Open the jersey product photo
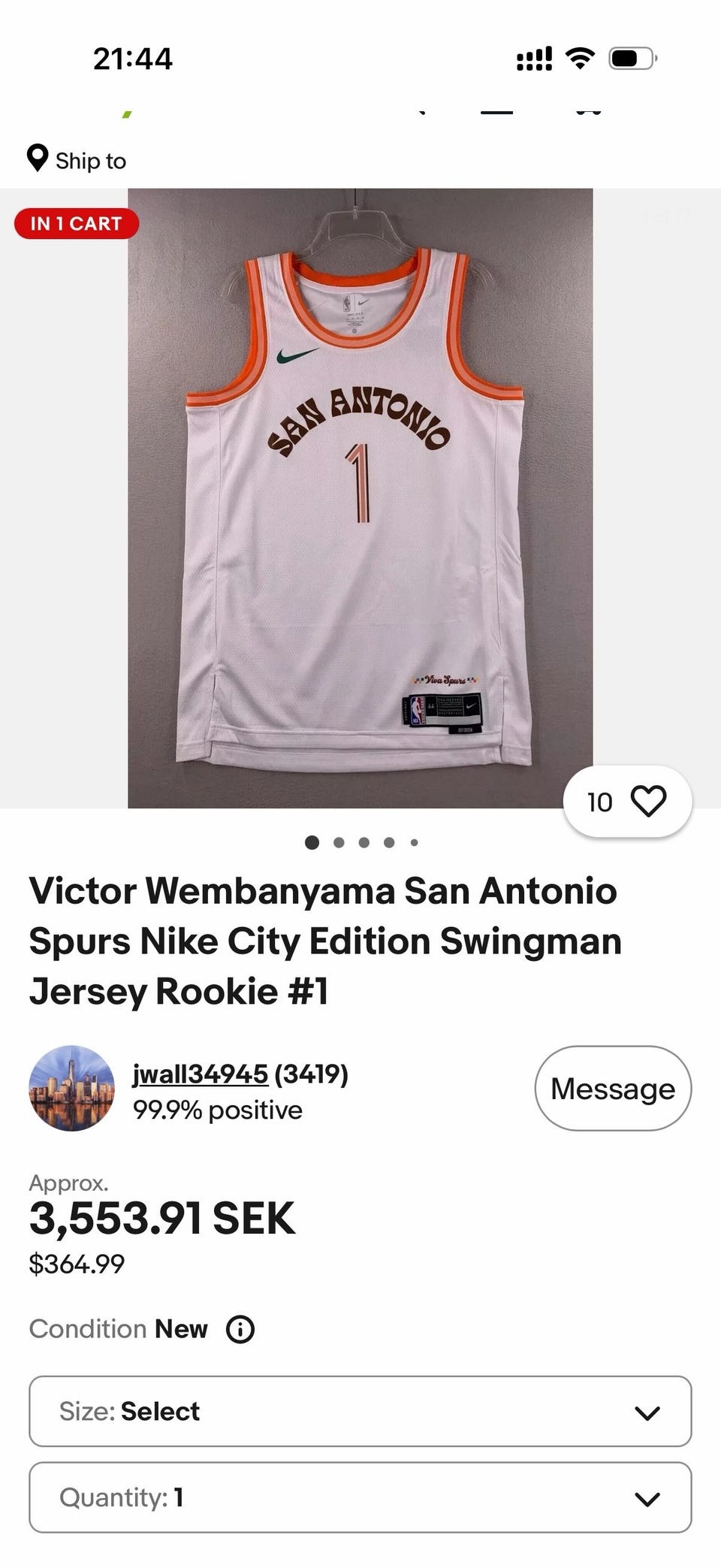The image size is (721, 1568). 360,498
